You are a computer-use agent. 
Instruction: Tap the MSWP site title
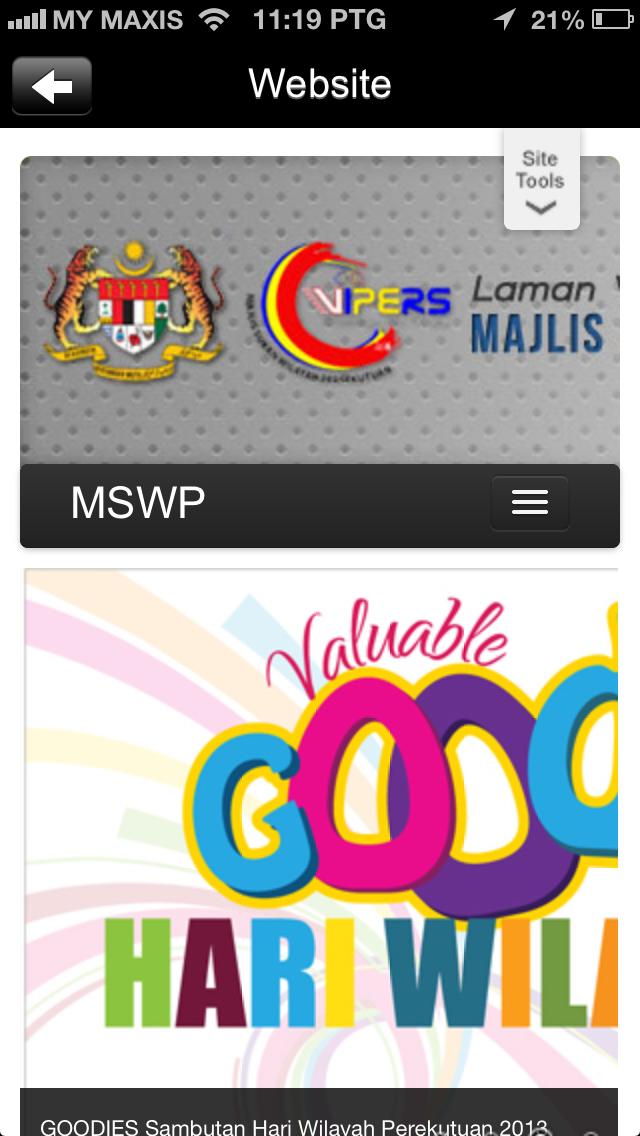[138, 503]
